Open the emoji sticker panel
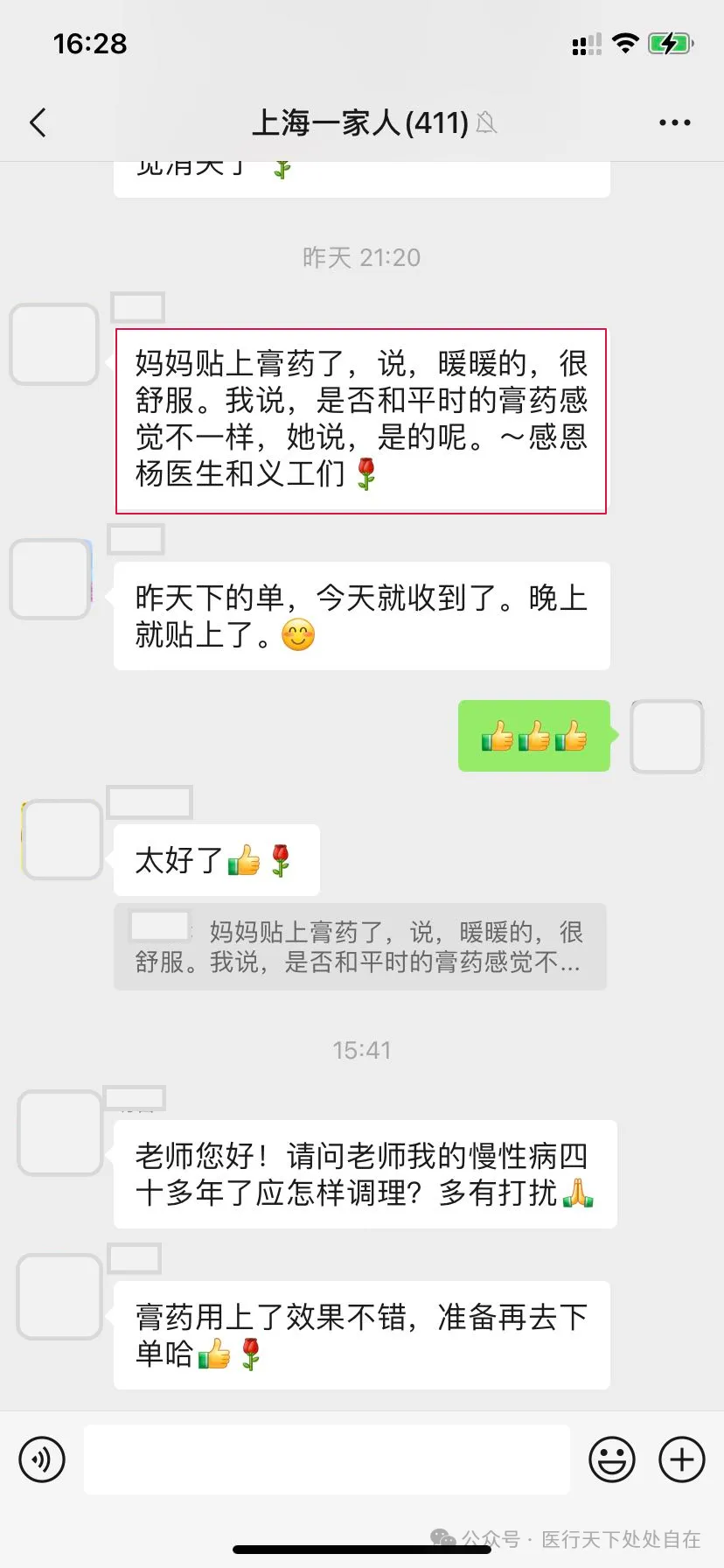The image size is (724, 1568). tap(612, 1459)
